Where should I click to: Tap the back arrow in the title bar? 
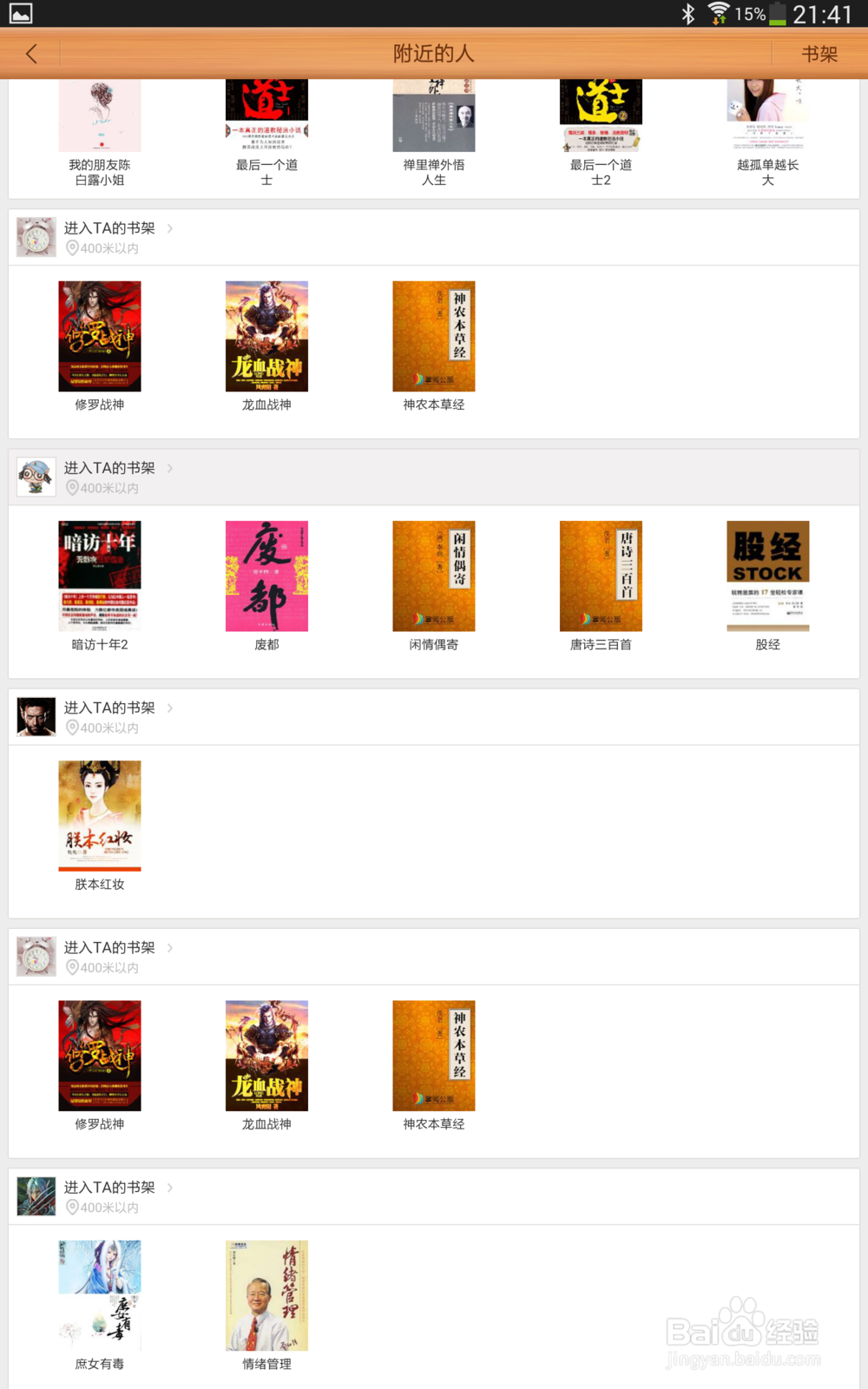tap(31, 53)
